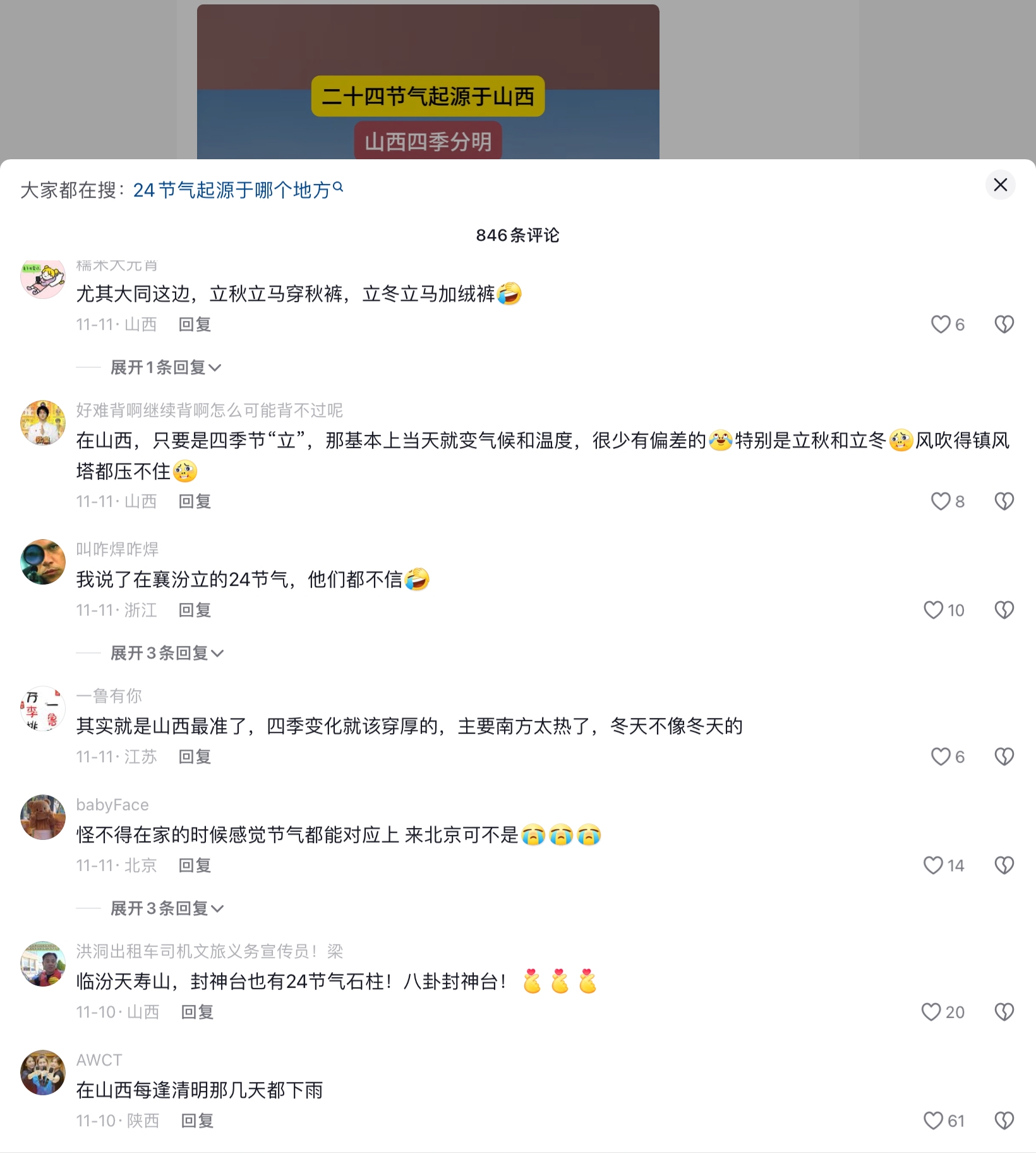The height and width of the screenshot is (1161, 1036).
Task: Dislike AWCT's comment
Action: coord(1004,1121)
